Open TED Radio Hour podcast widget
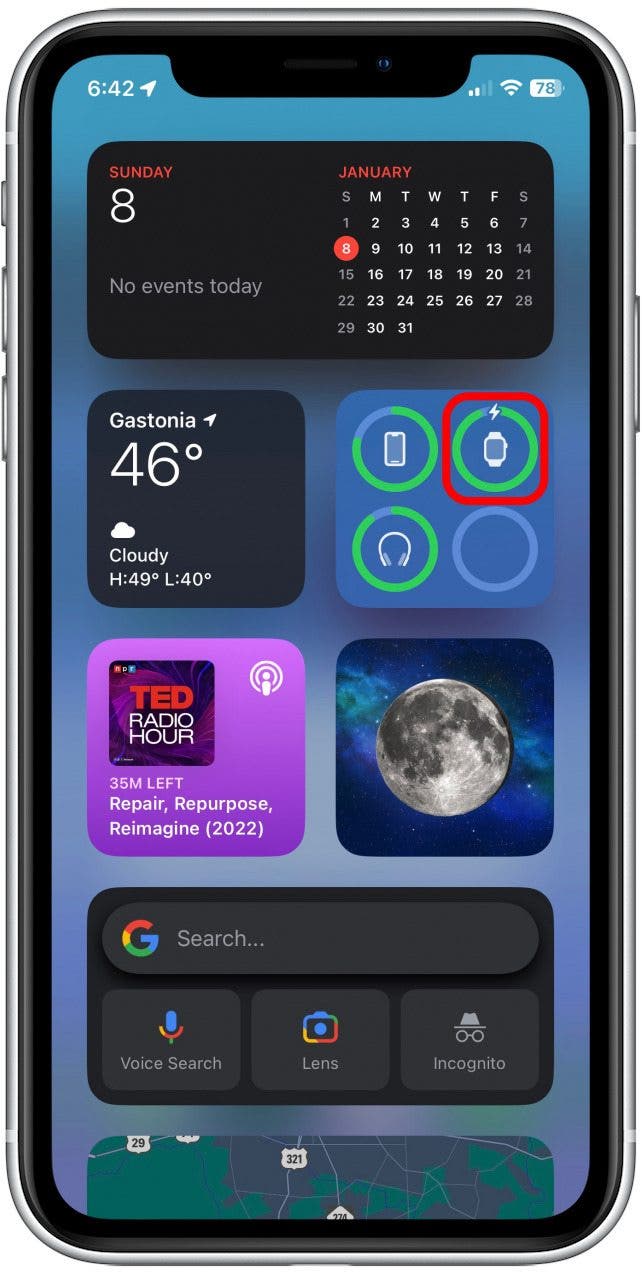This screenshot has height=1274, width=642. click(x=196, y=747)
